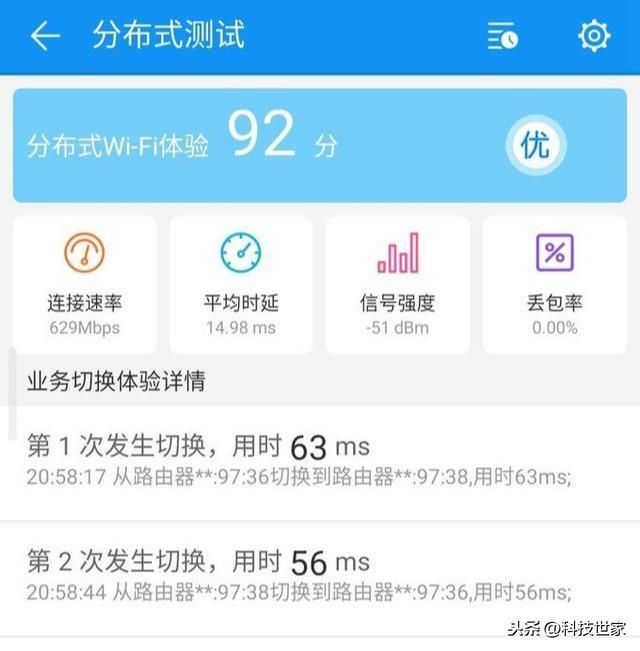Screen dimensions: 640x651
Task: Go back from 分布式测试 screen
Action: (x=44, y=36)
